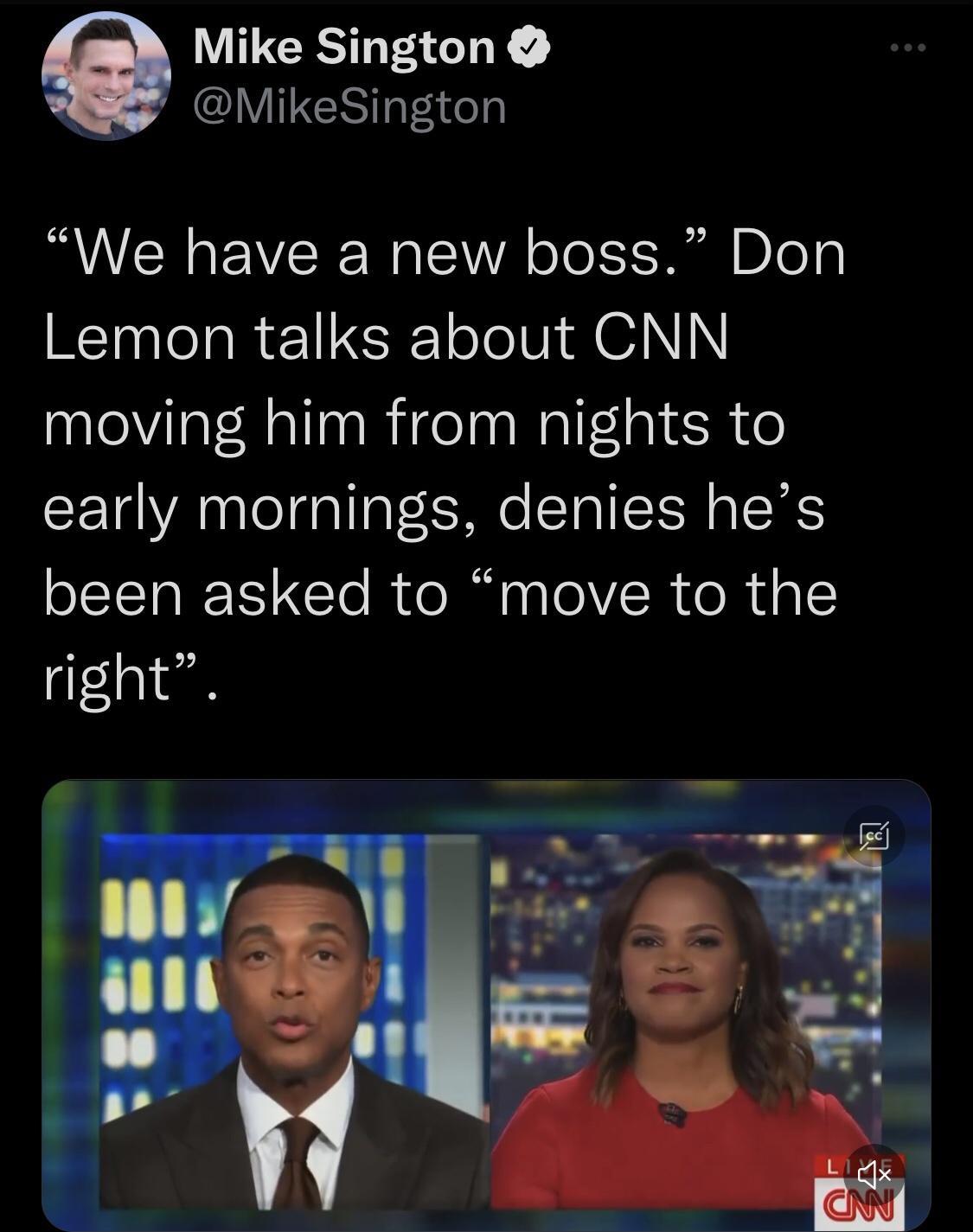973x1232 pixels.
Task: Open the tweet options three-dot menu
Action: [907, 48]
